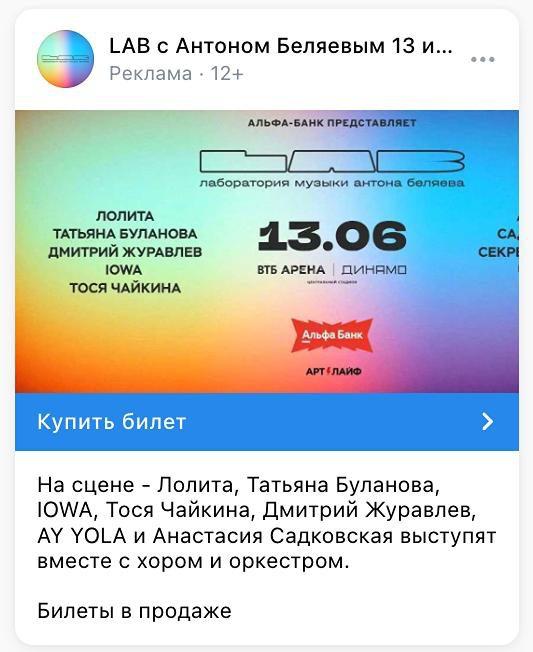Viewport: 533px width, 652px height.
Task: Open the three-dots menu on the ad
Action: 483,59
